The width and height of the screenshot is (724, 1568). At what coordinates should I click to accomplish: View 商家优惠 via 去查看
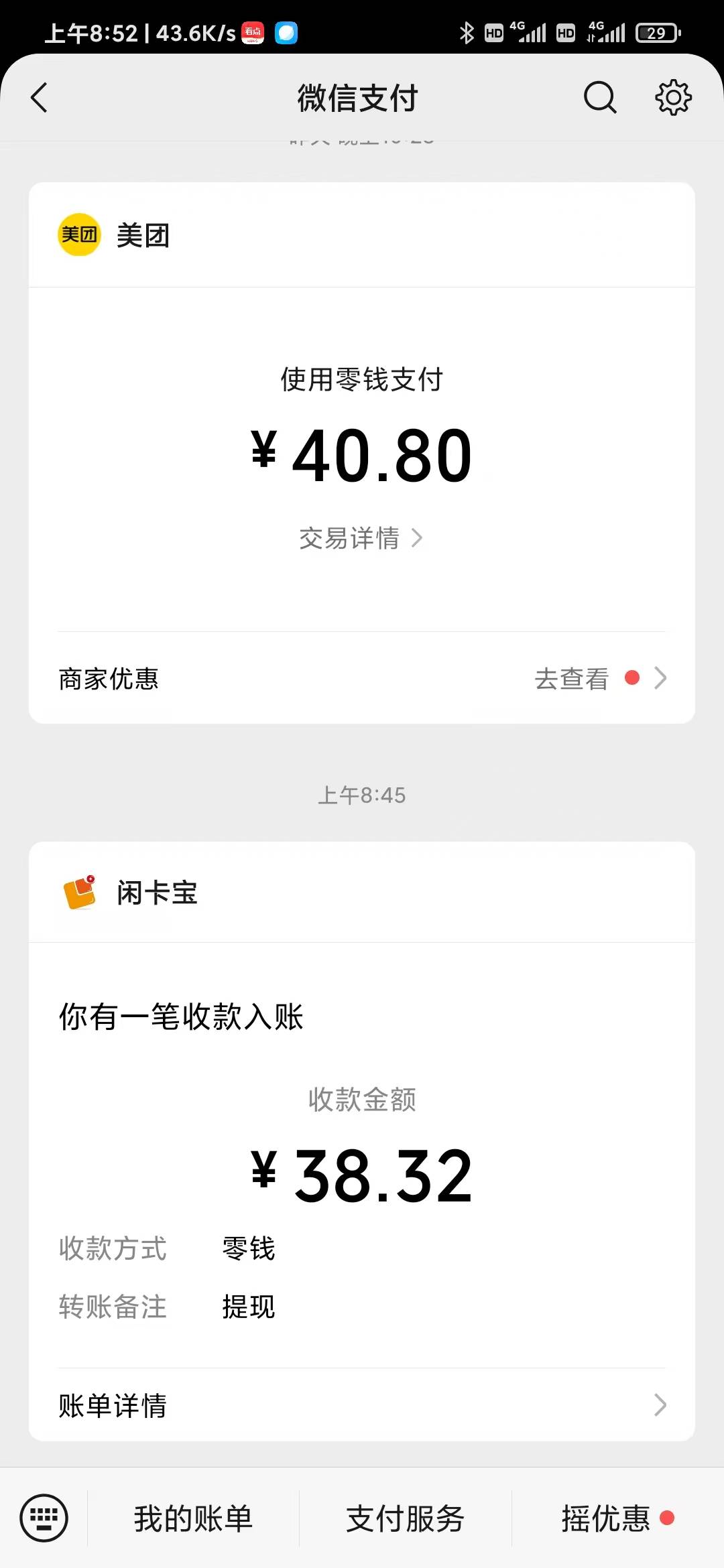click(362, 678)
